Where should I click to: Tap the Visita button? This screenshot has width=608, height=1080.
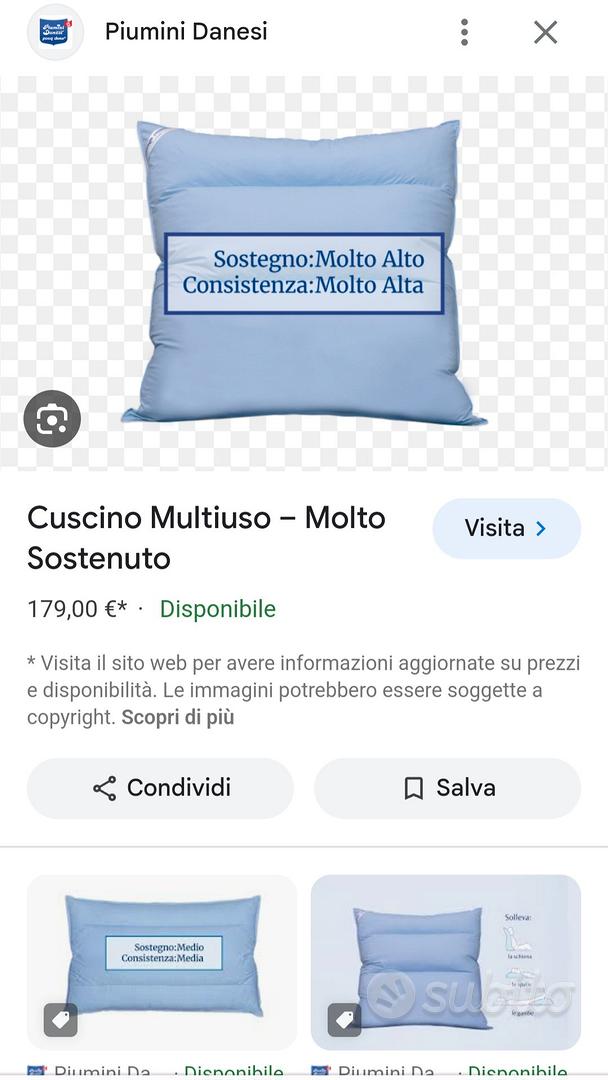click(x=507, y=528)
